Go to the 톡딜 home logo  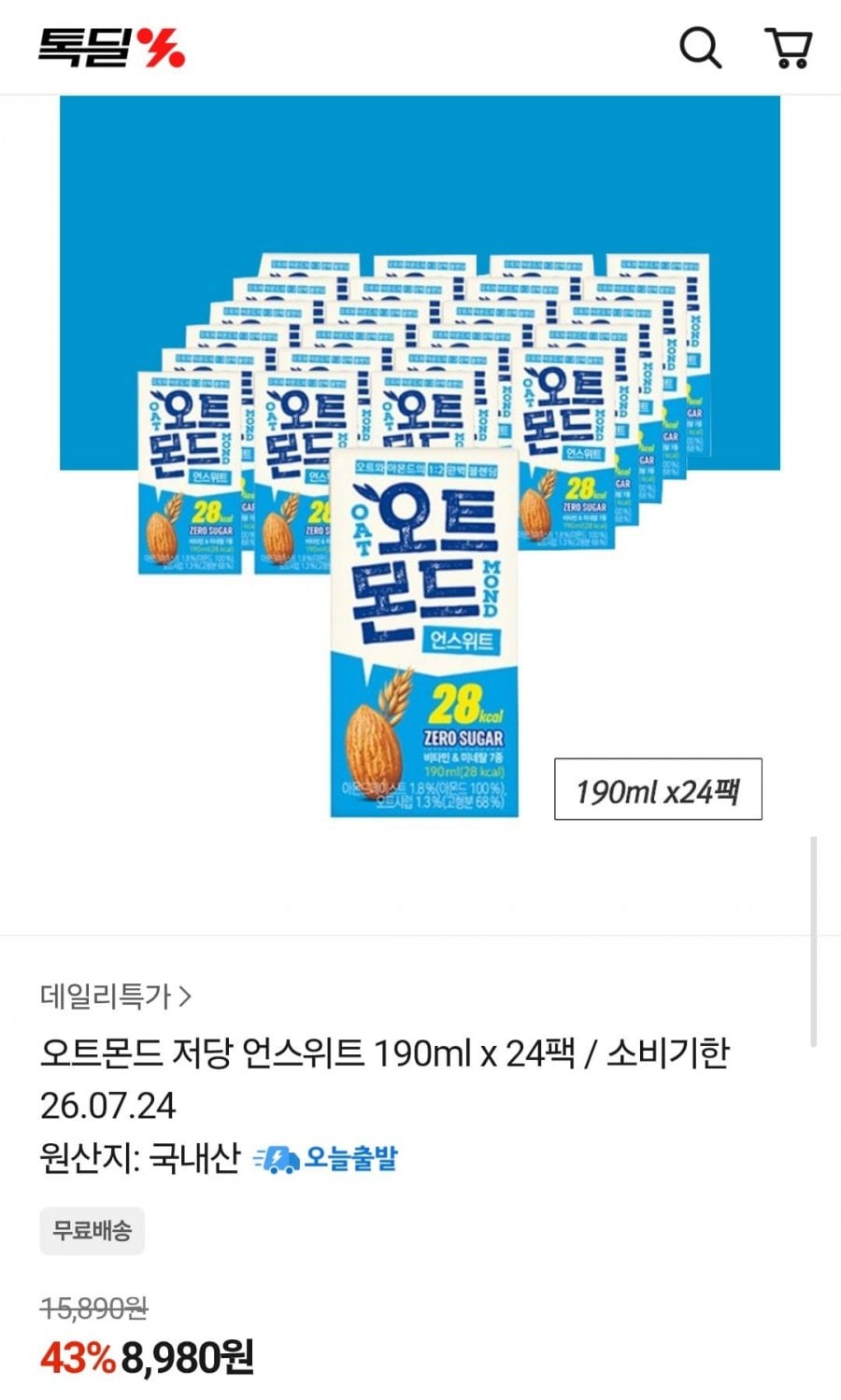111,48
